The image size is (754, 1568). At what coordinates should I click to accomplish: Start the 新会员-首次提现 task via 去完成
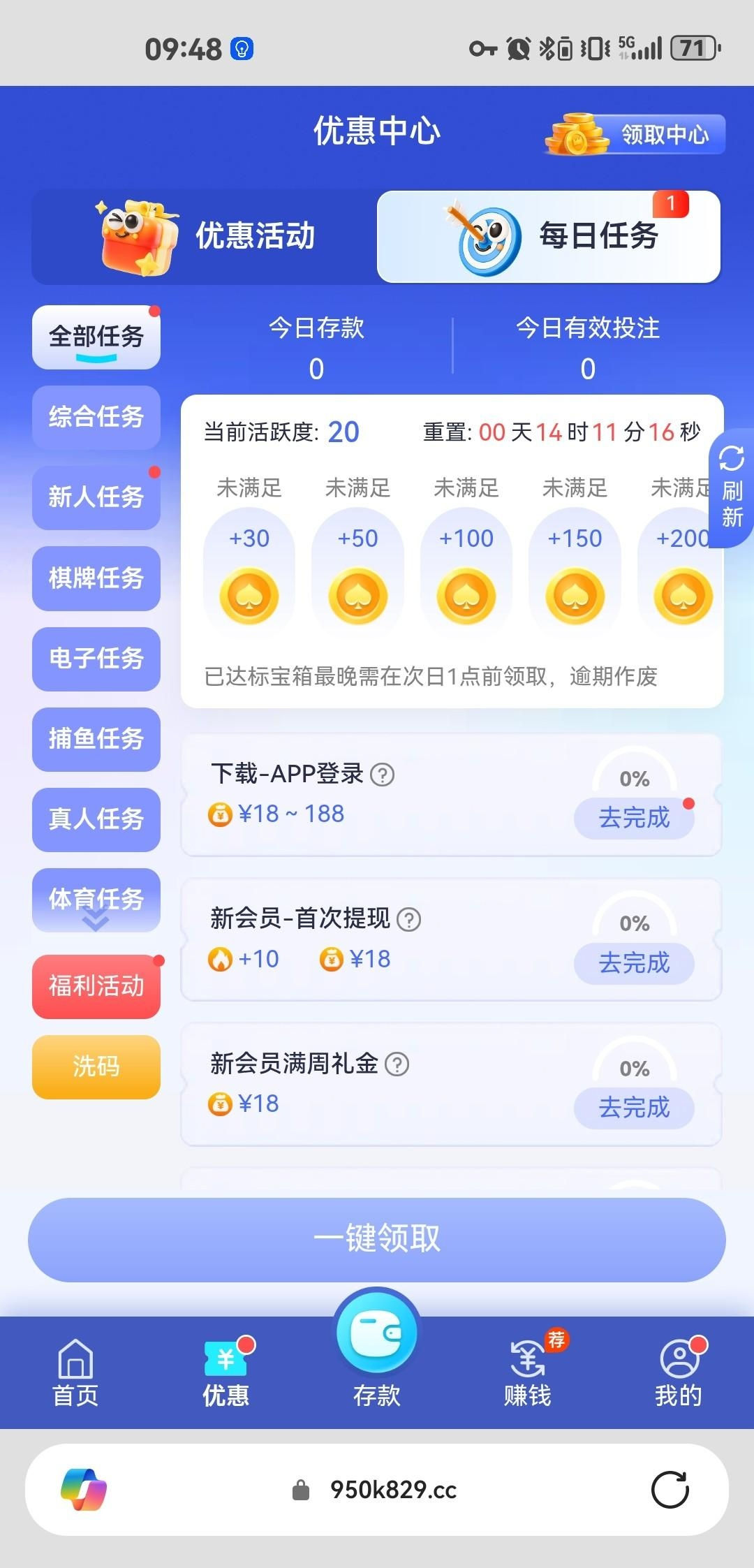pyautogui.click(x=634, y=963)
